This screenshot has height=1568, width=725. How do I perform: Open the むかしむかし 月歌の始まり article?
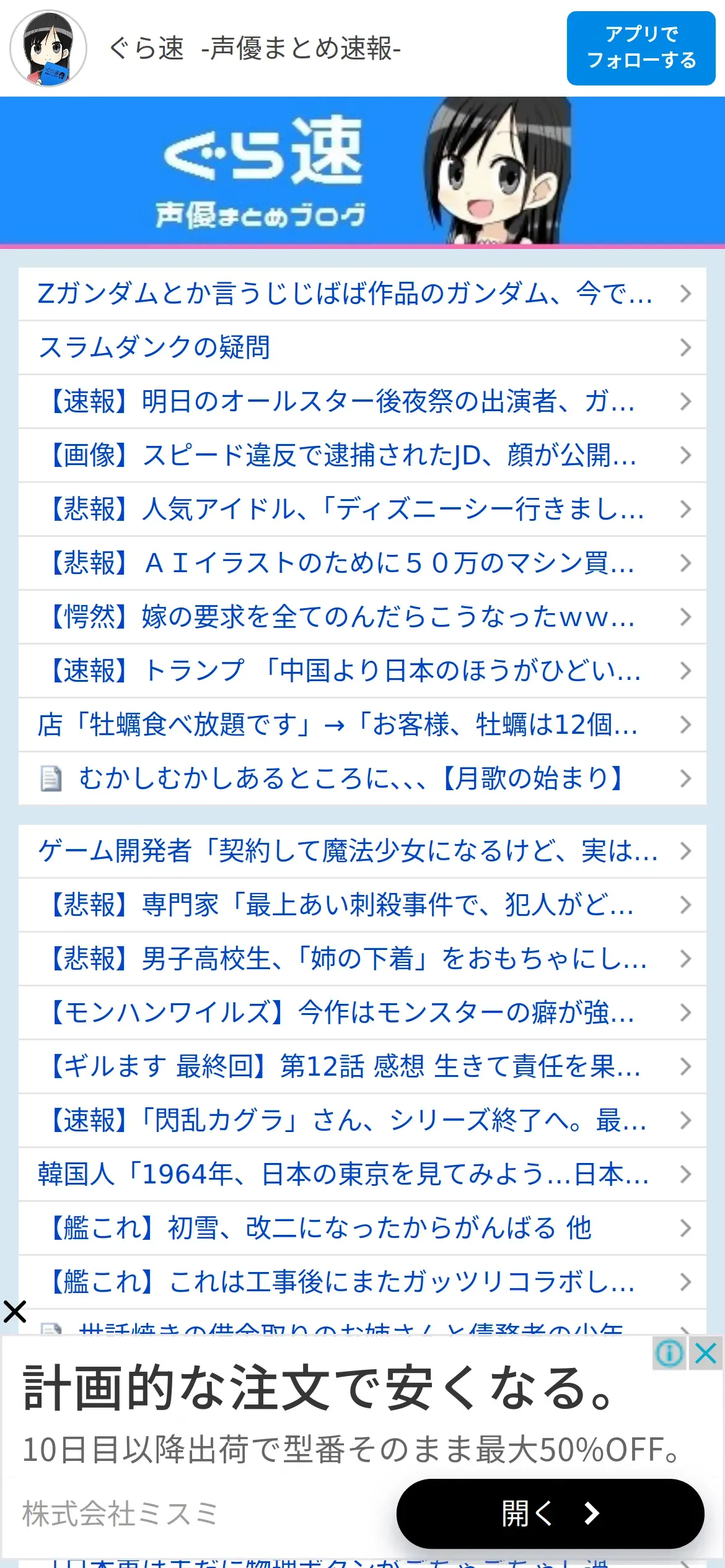(x=362, y=778)
